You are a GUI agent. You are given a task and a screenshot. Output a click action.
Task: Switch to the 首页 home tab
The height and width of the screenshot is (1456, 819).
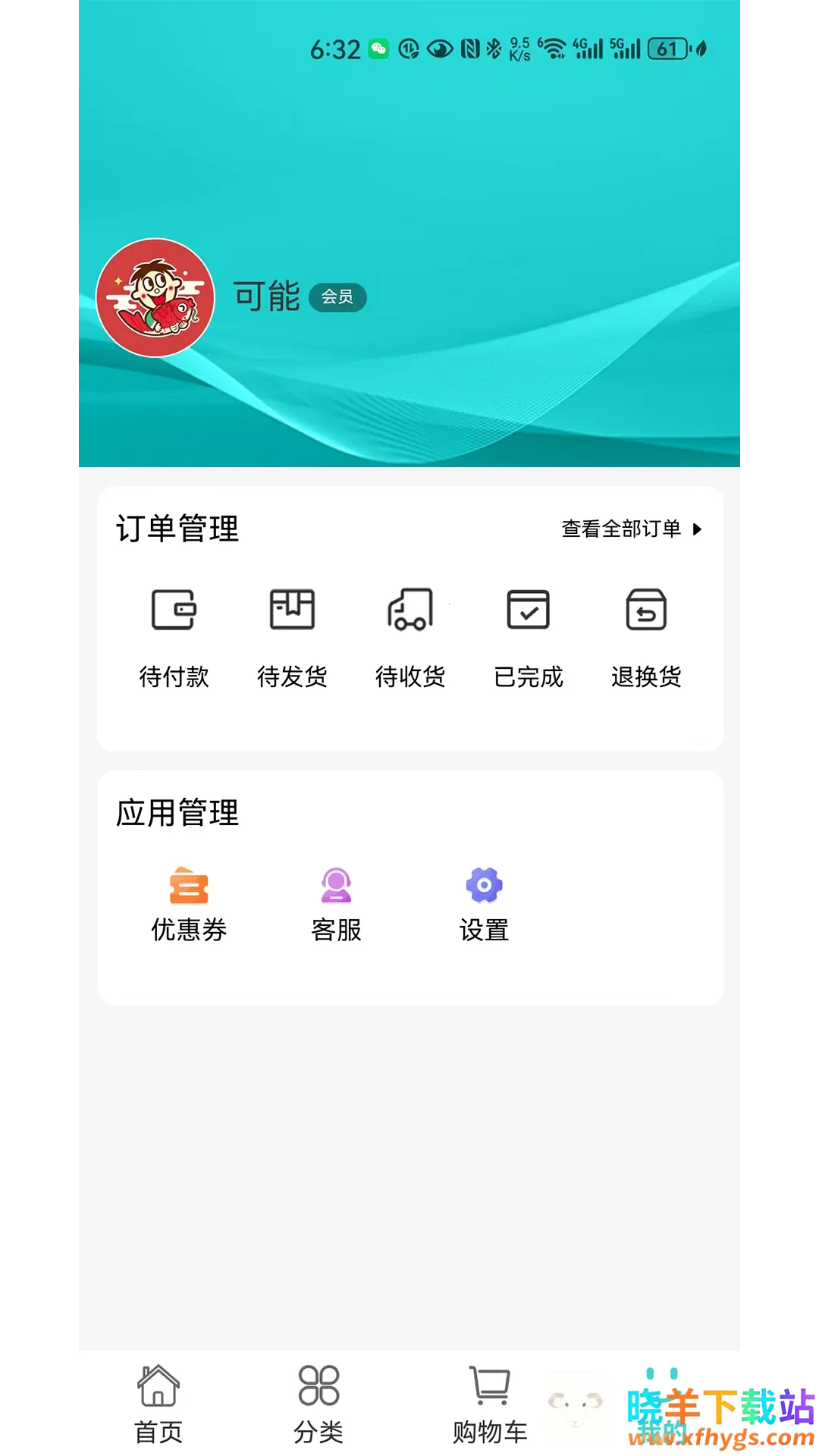click(x=158, y=1403)
